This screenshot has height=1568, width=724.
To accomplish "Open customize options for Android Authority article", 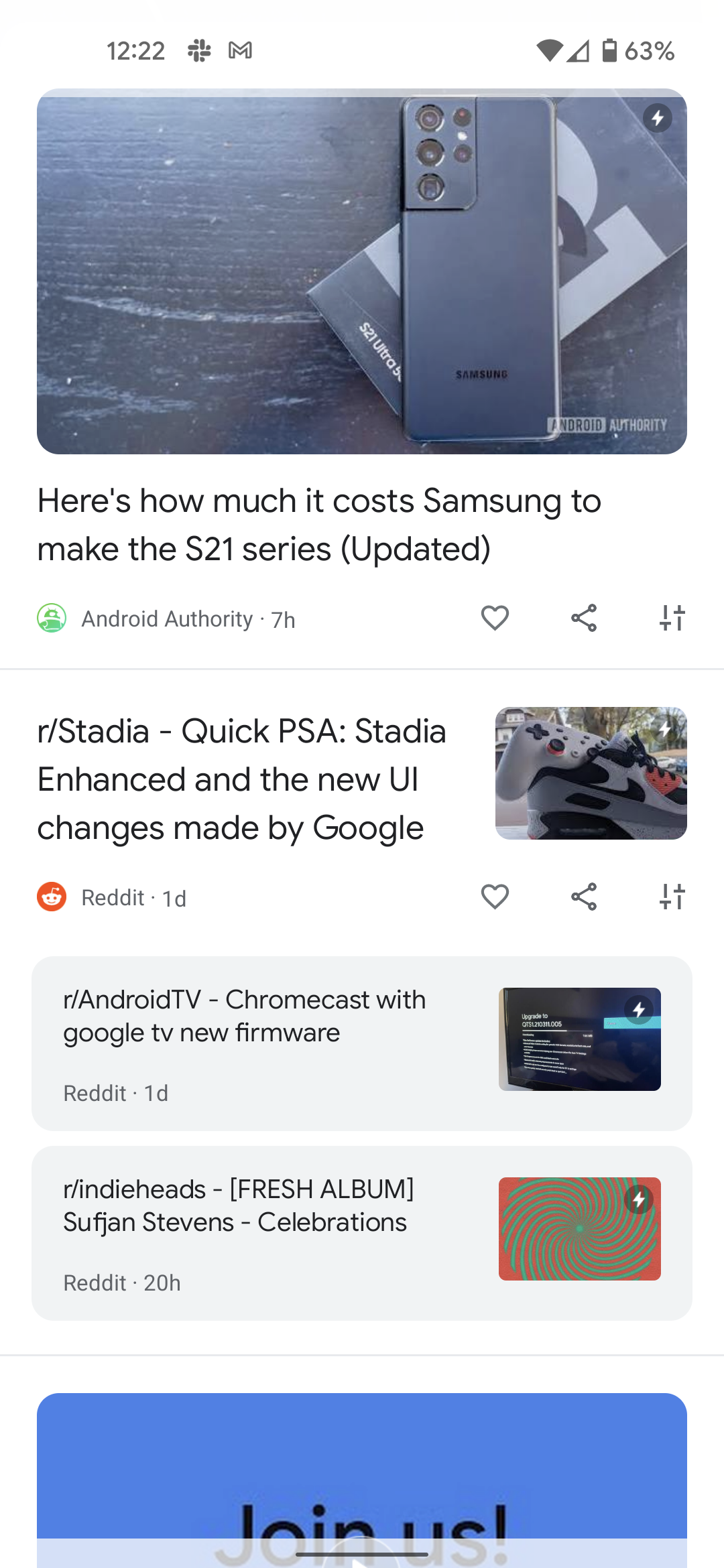I will coord(672,618).
